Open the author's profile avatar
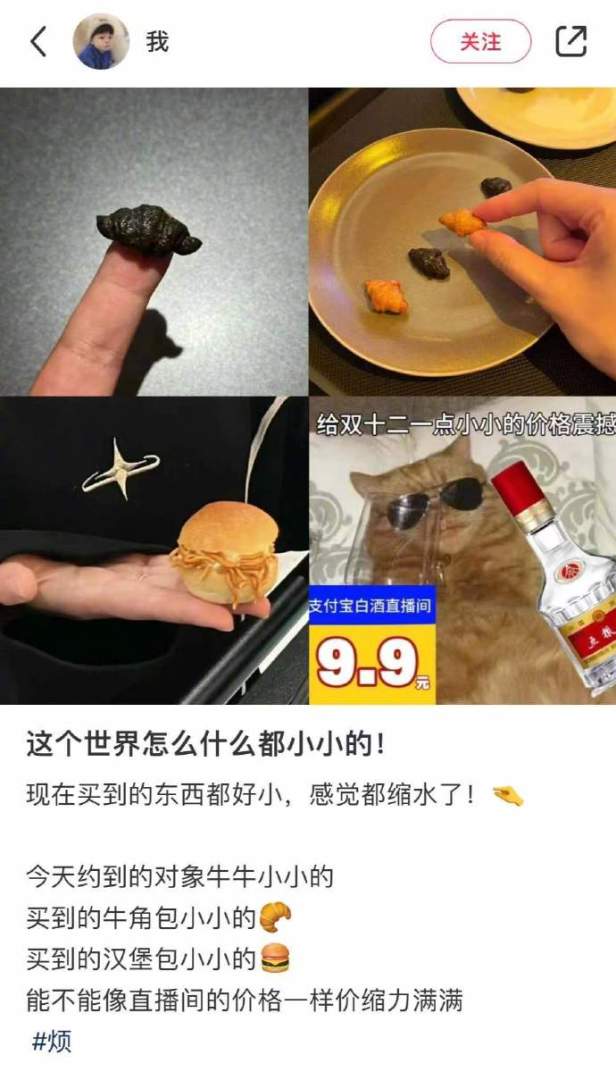Viewport: 616px width, 1080px height. (101, 42)
